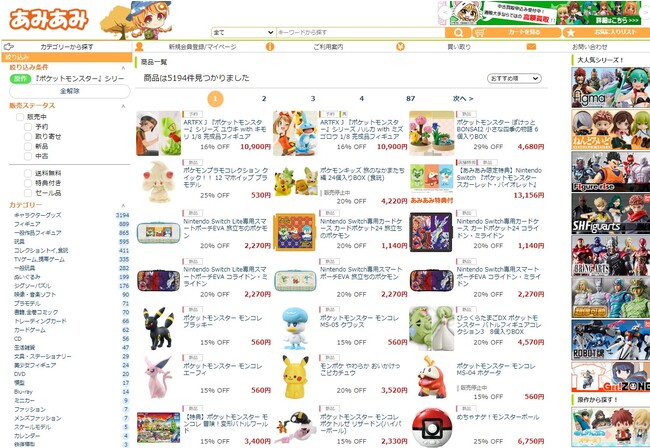The width and height of the screenshot is (650, 448).
Task: Open the お問い合わせ contact link
Action: (x=589, y=47)
